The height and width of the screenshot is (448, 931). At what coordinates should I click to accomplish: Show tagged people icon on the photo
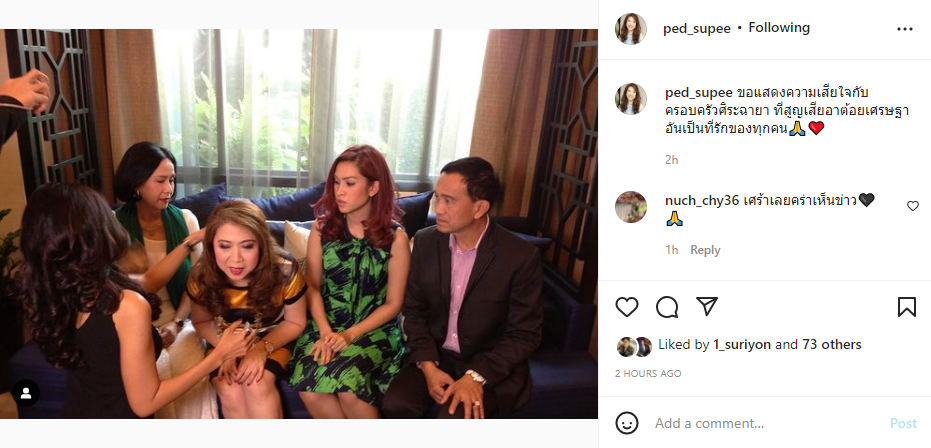click(x=27, y=394)
